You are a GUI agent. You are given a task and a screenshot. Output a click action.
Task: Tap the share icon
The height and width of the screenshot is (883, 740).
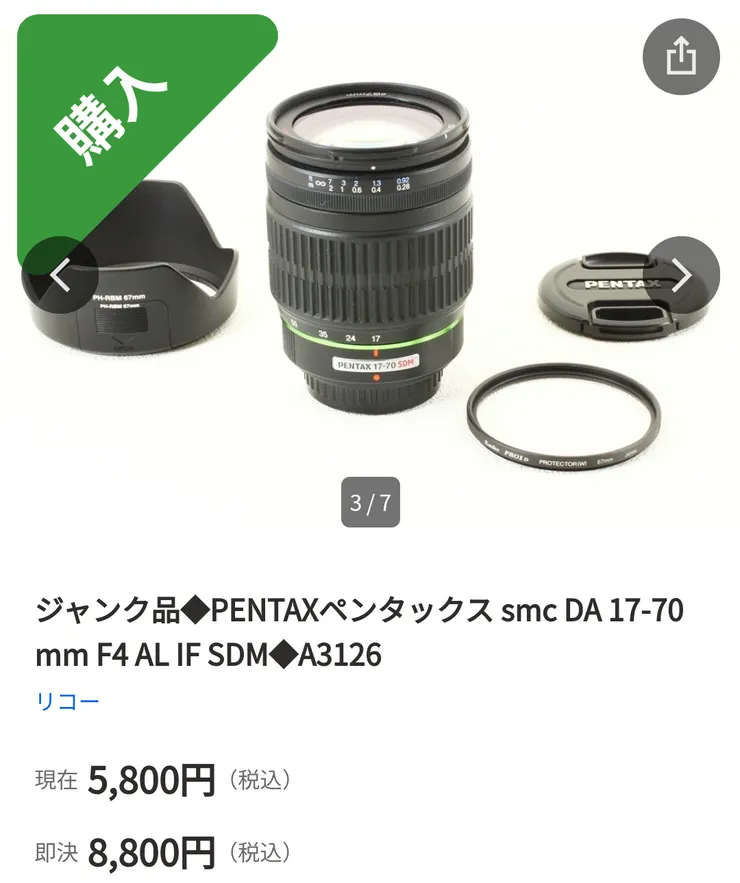click(683, 57)
